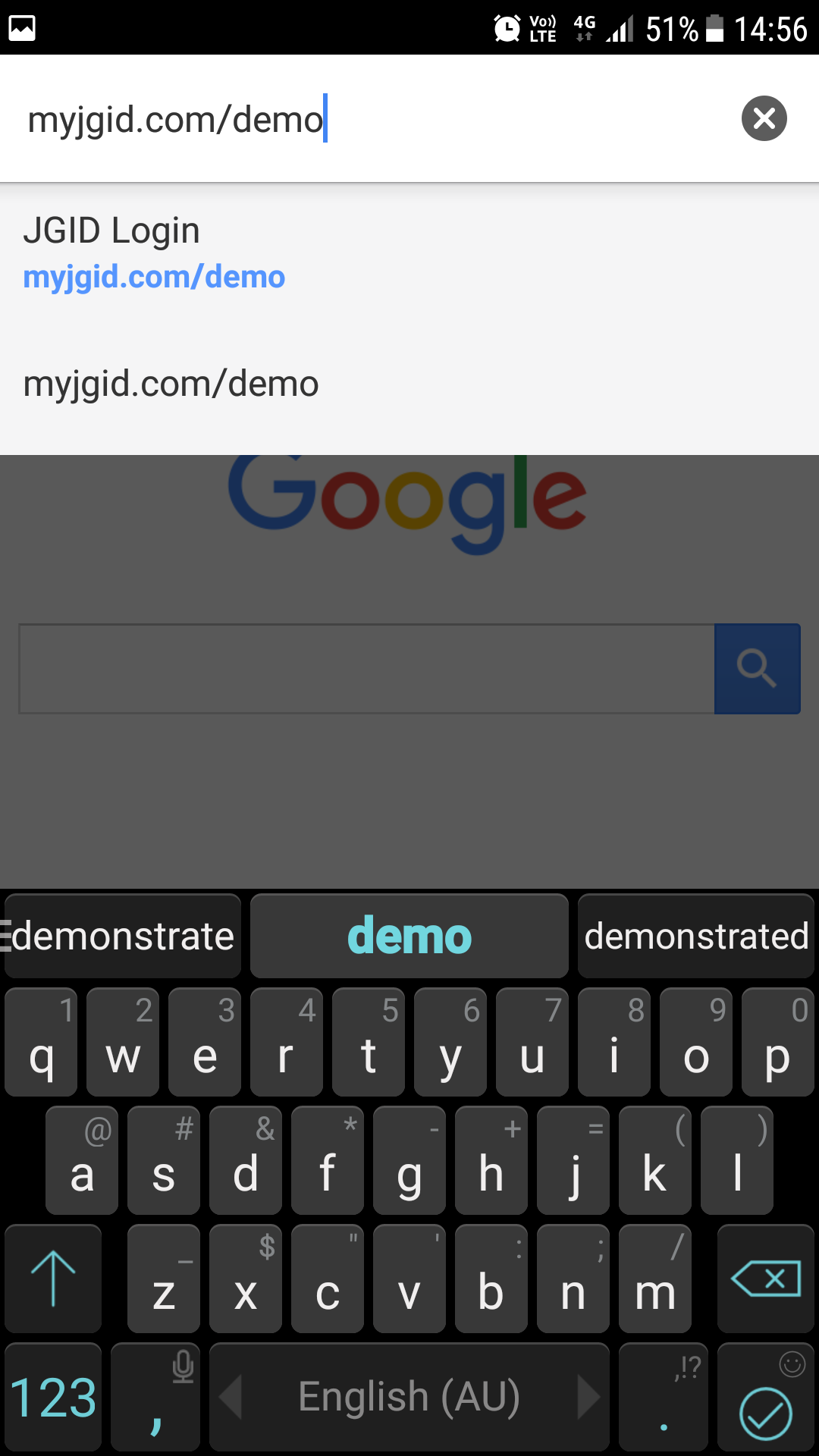Choose the 'demonstrate' keyboard suggestion

pos(123,936)
